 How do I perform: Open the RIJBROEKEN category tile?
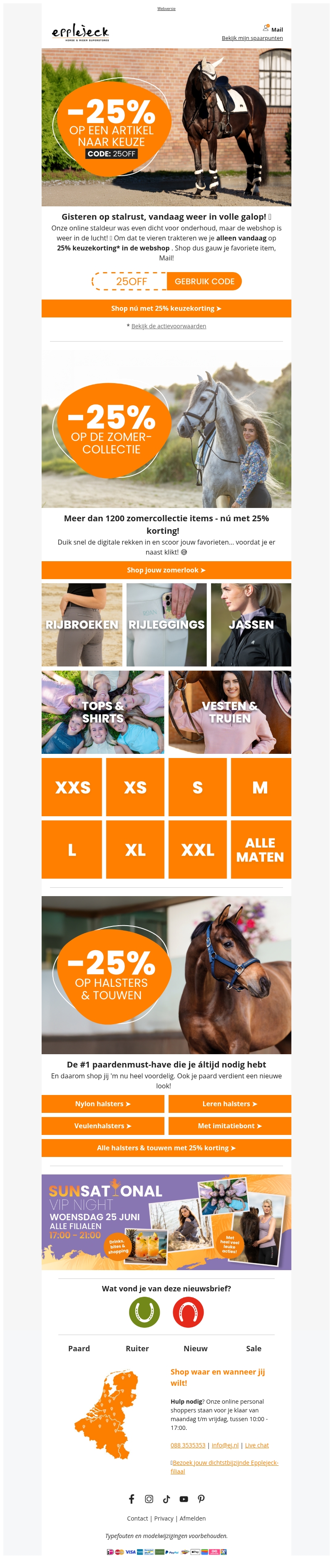click(x=82, y=624)
